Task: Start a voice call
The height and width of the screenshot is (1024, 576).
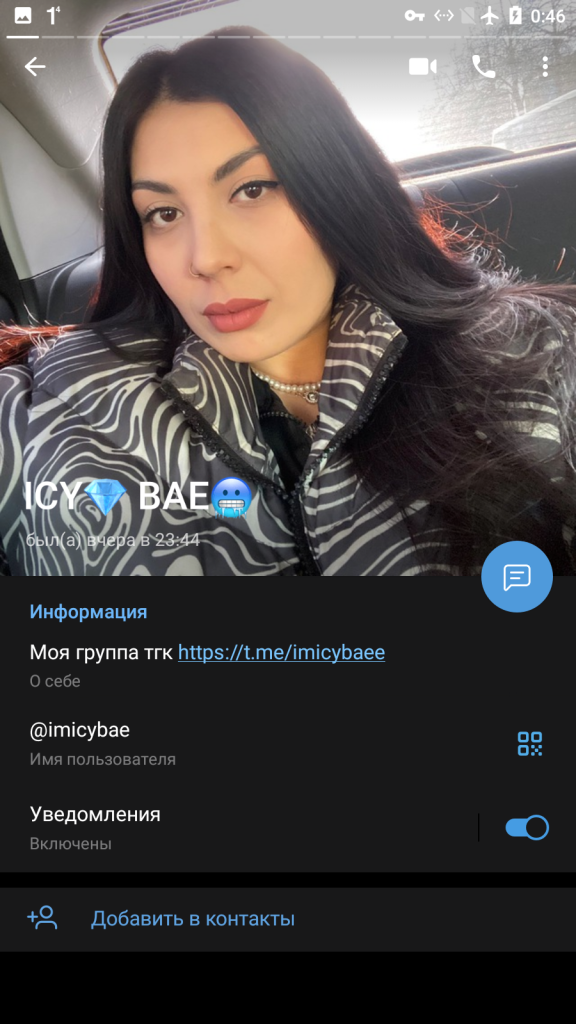Action: click(483, 67)
